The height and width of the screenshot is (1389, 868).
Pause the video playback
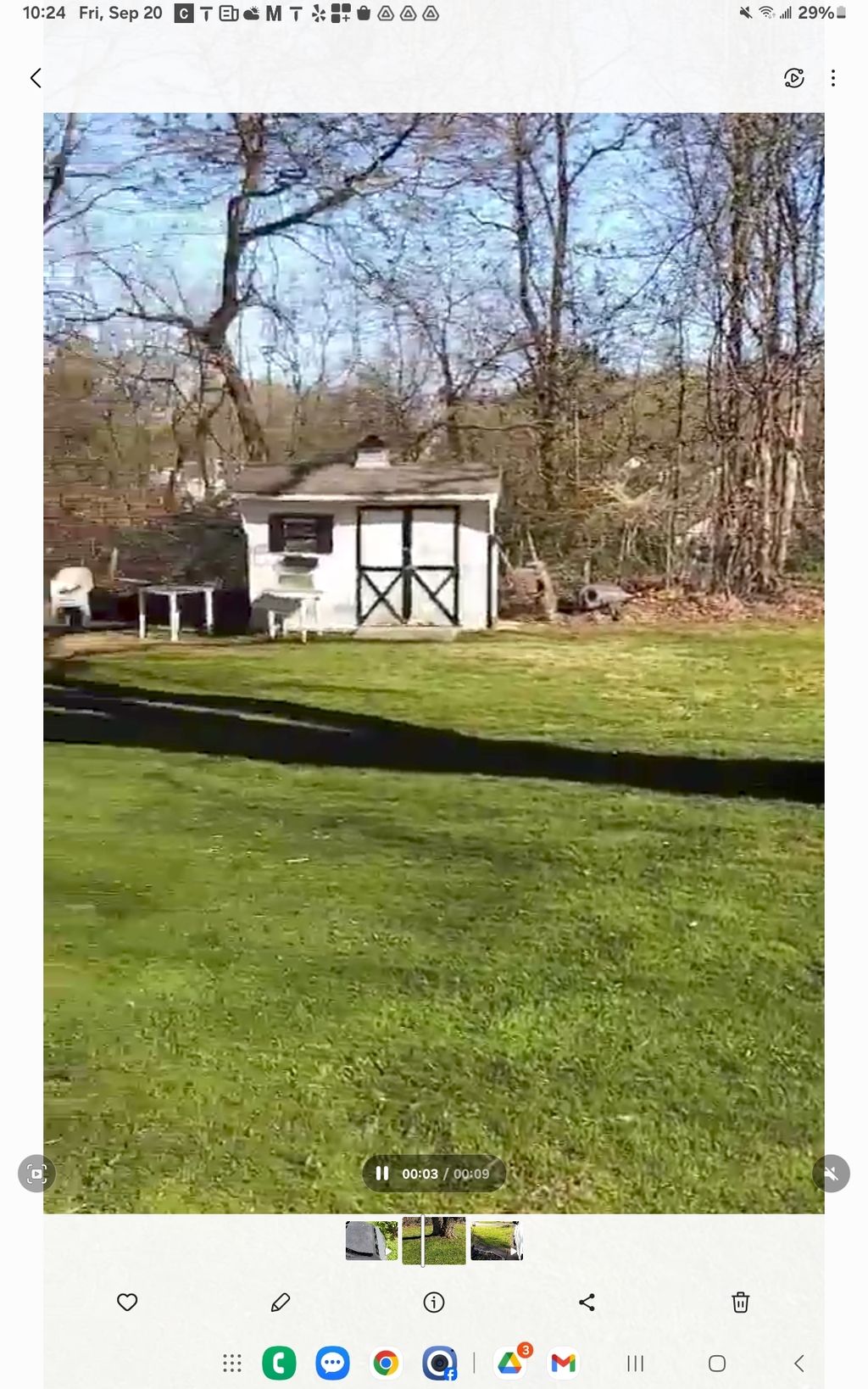click(x=382, y=1174)
